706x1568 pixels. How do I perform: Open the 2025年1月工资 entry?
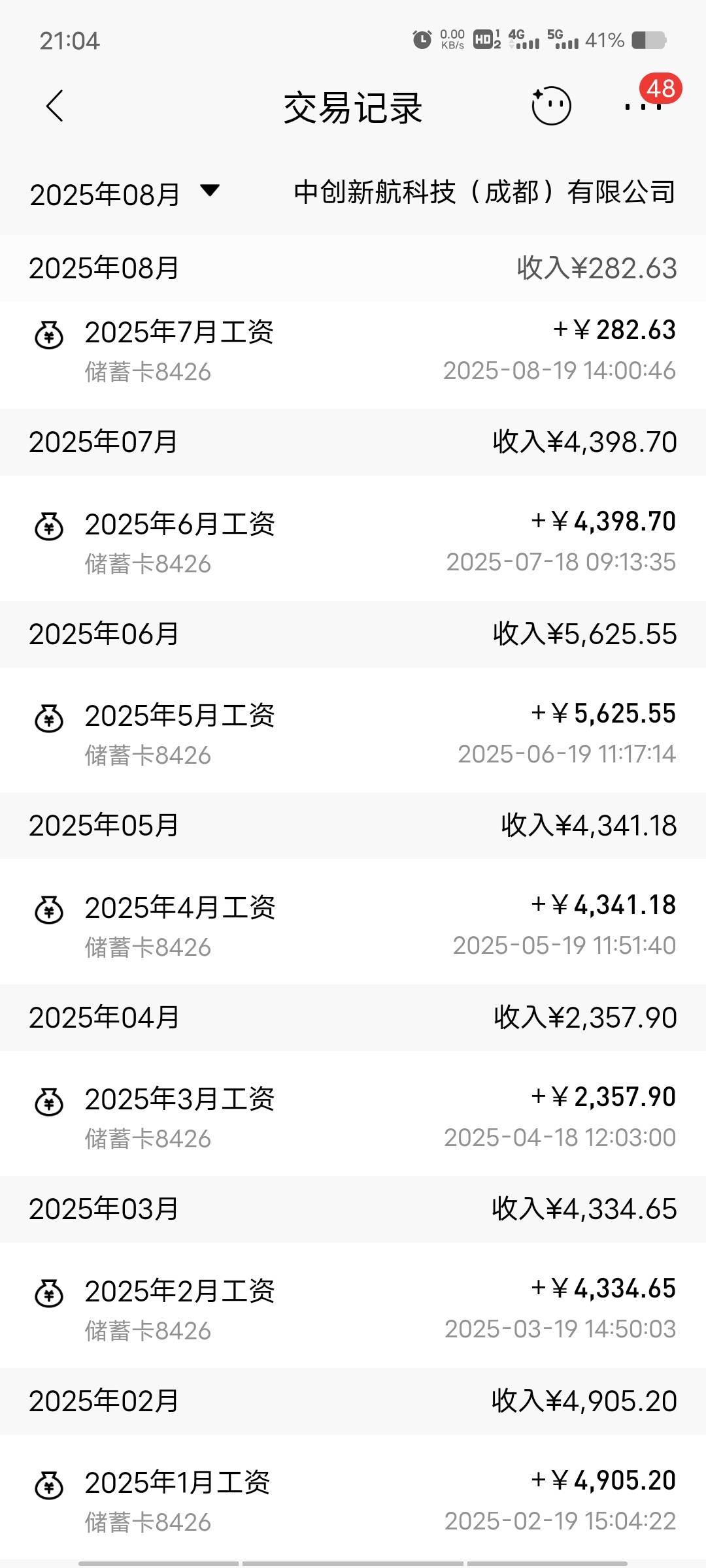coord(353,1501)
